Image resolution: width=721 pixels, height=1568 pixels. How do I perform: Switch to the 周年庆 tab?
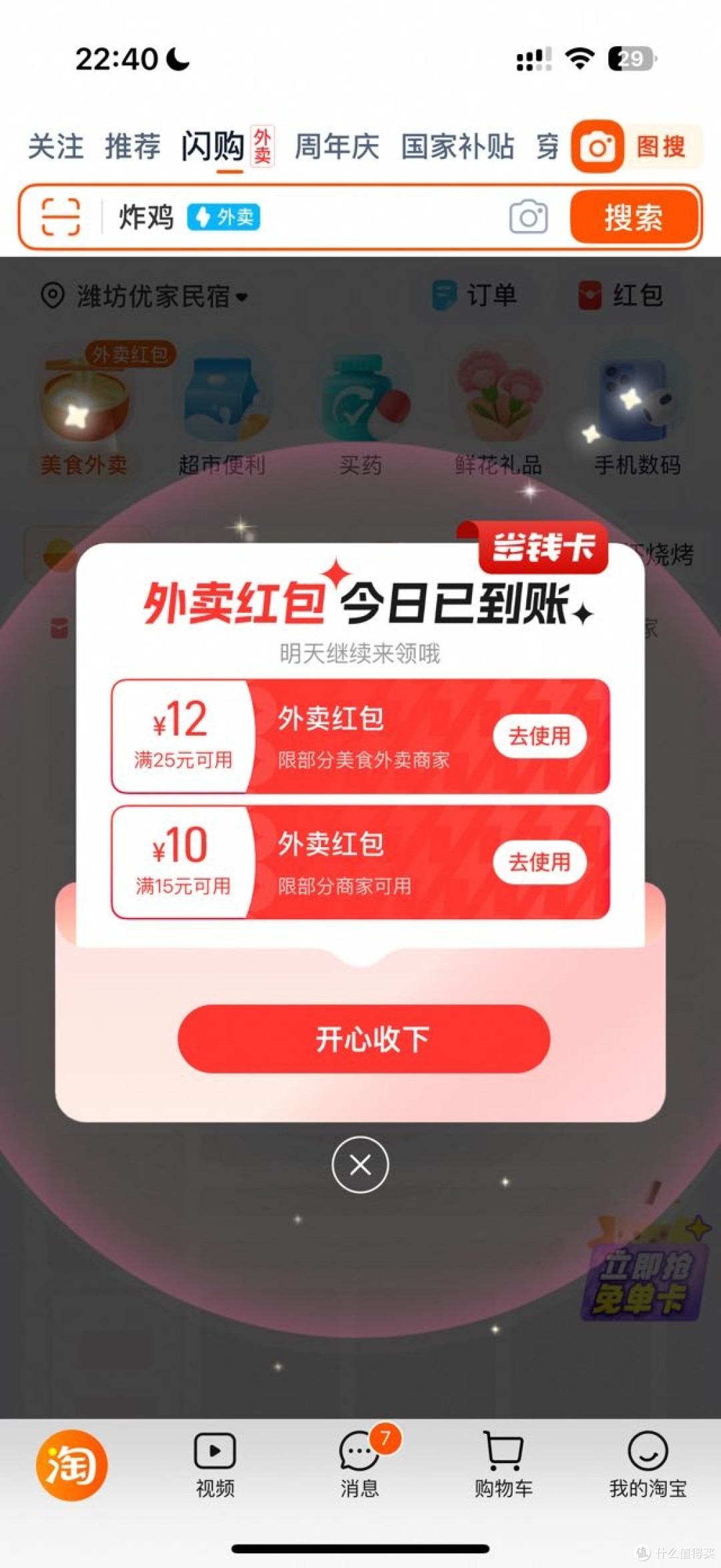(337, 146)
